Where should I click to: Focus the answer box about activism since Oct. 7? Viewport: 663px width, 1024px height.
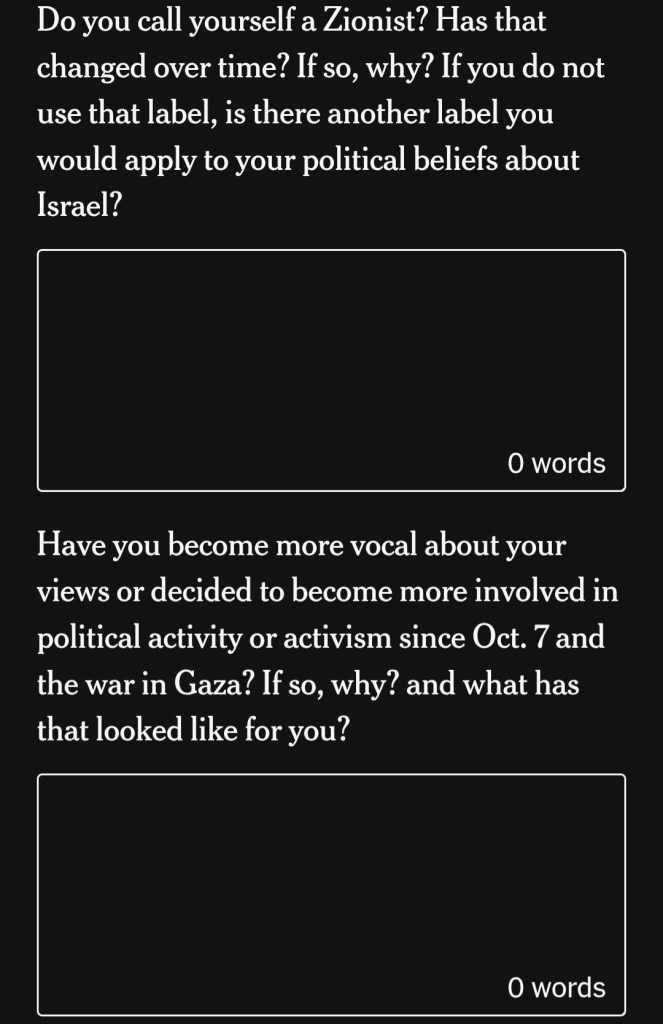[x=331, y=895]
